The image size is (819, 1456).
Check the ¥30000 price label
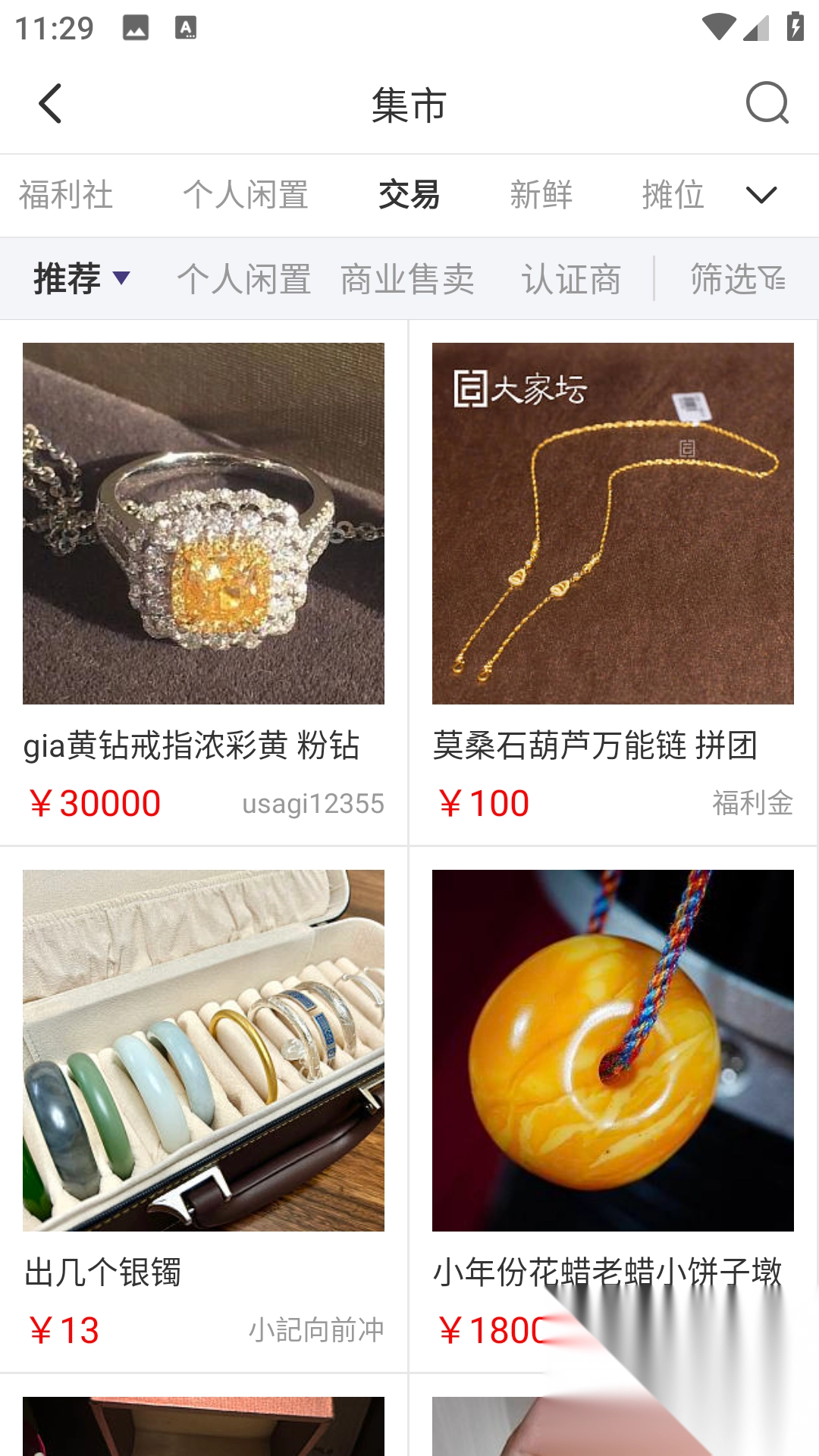(x=93, y=802)
